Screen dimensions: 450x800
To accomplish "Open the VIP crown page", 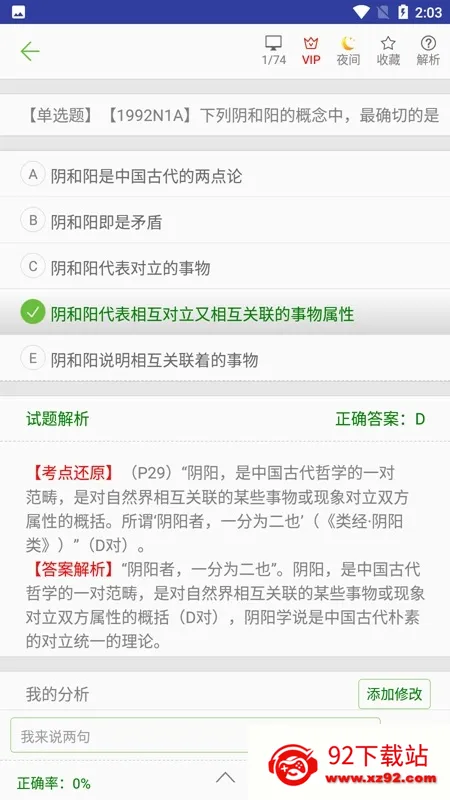I will (311, 51).
